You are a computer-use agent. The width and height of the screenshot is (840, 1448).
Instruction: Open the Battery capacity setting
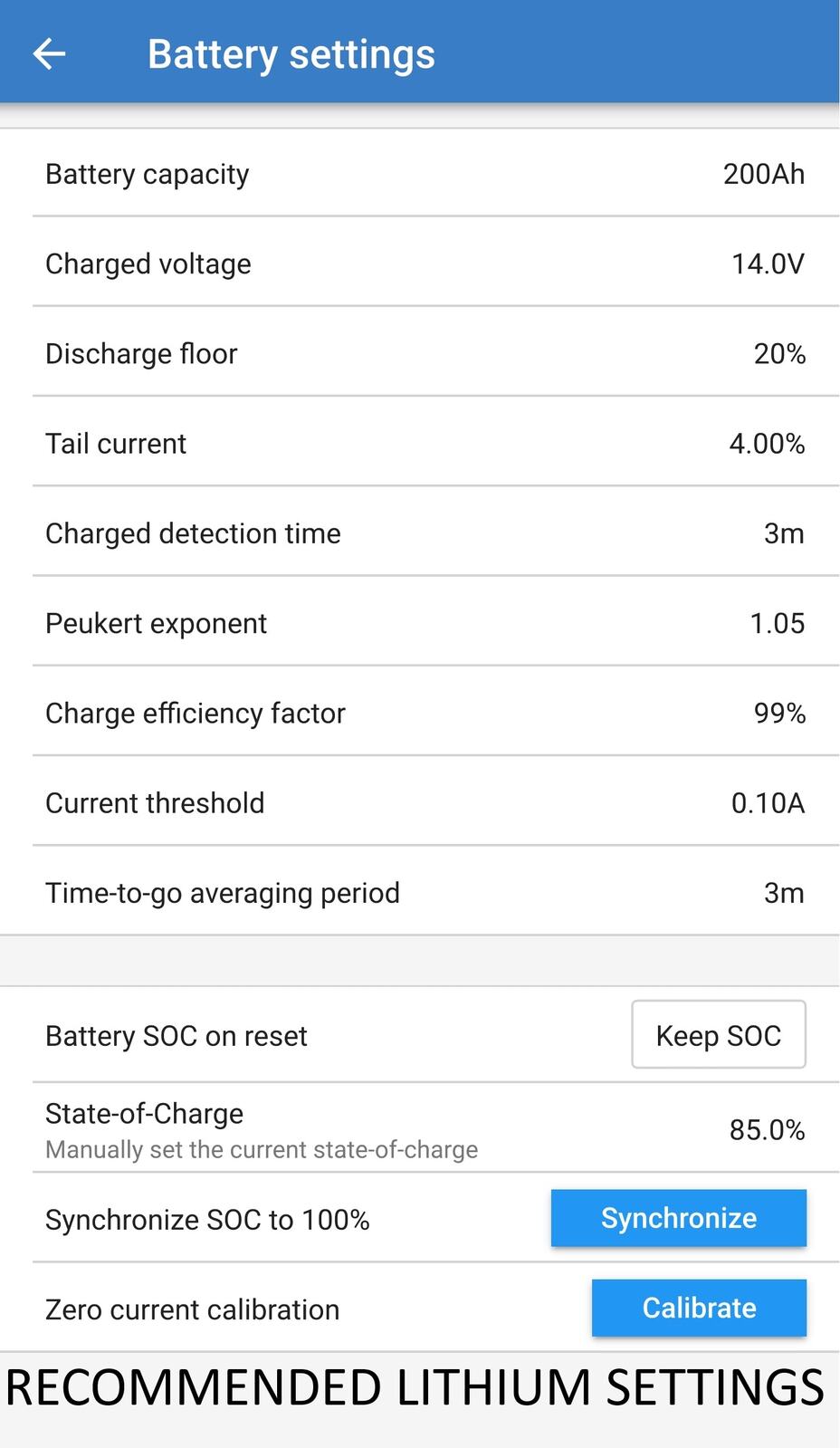(420, 174)
